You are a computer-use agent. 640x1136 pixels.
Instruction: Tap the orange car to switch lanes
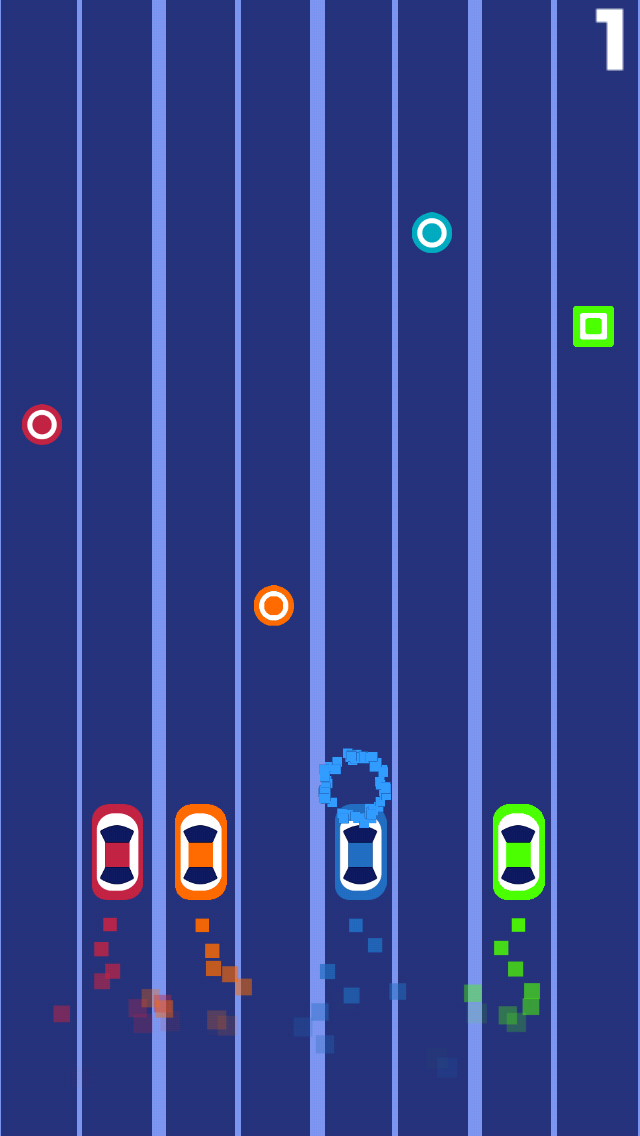pos(201,852)
